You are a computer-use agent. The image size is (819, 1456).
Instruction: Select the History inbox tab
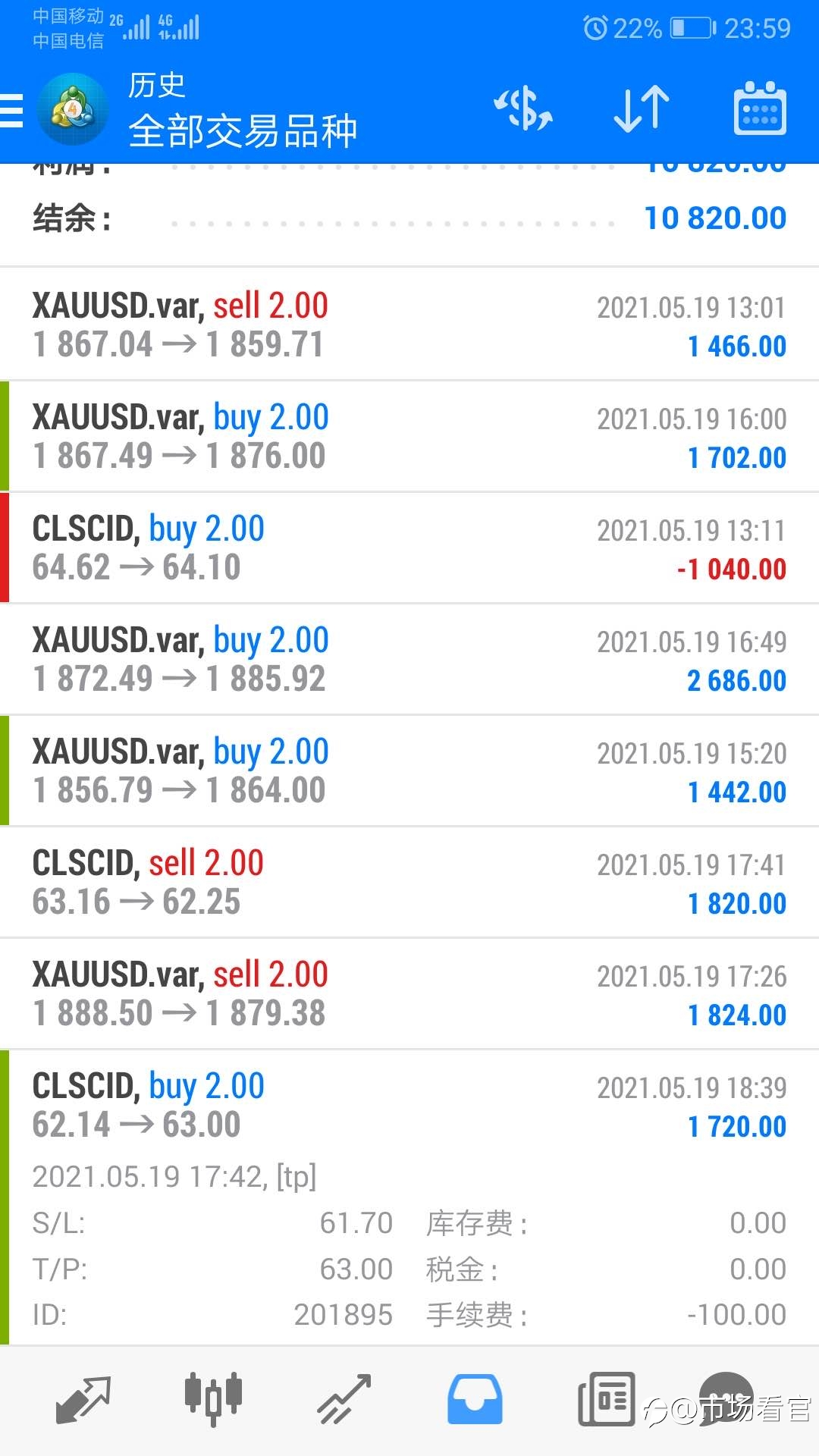[x=475, y=1399]
